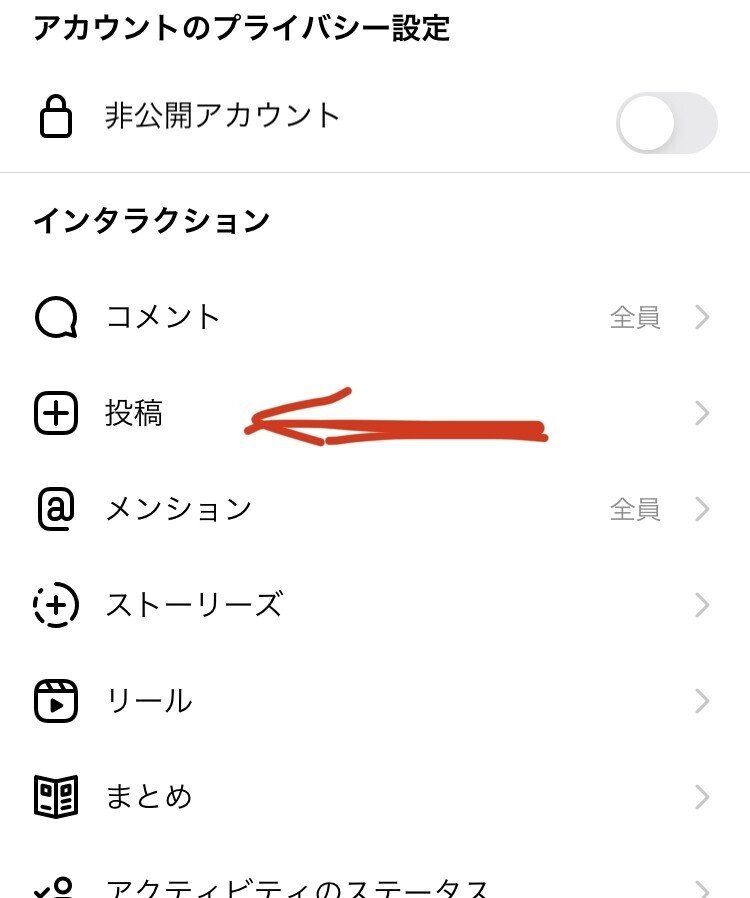
Task: Click the plus-square icon next to 投稿
Action: pos(57,413)
